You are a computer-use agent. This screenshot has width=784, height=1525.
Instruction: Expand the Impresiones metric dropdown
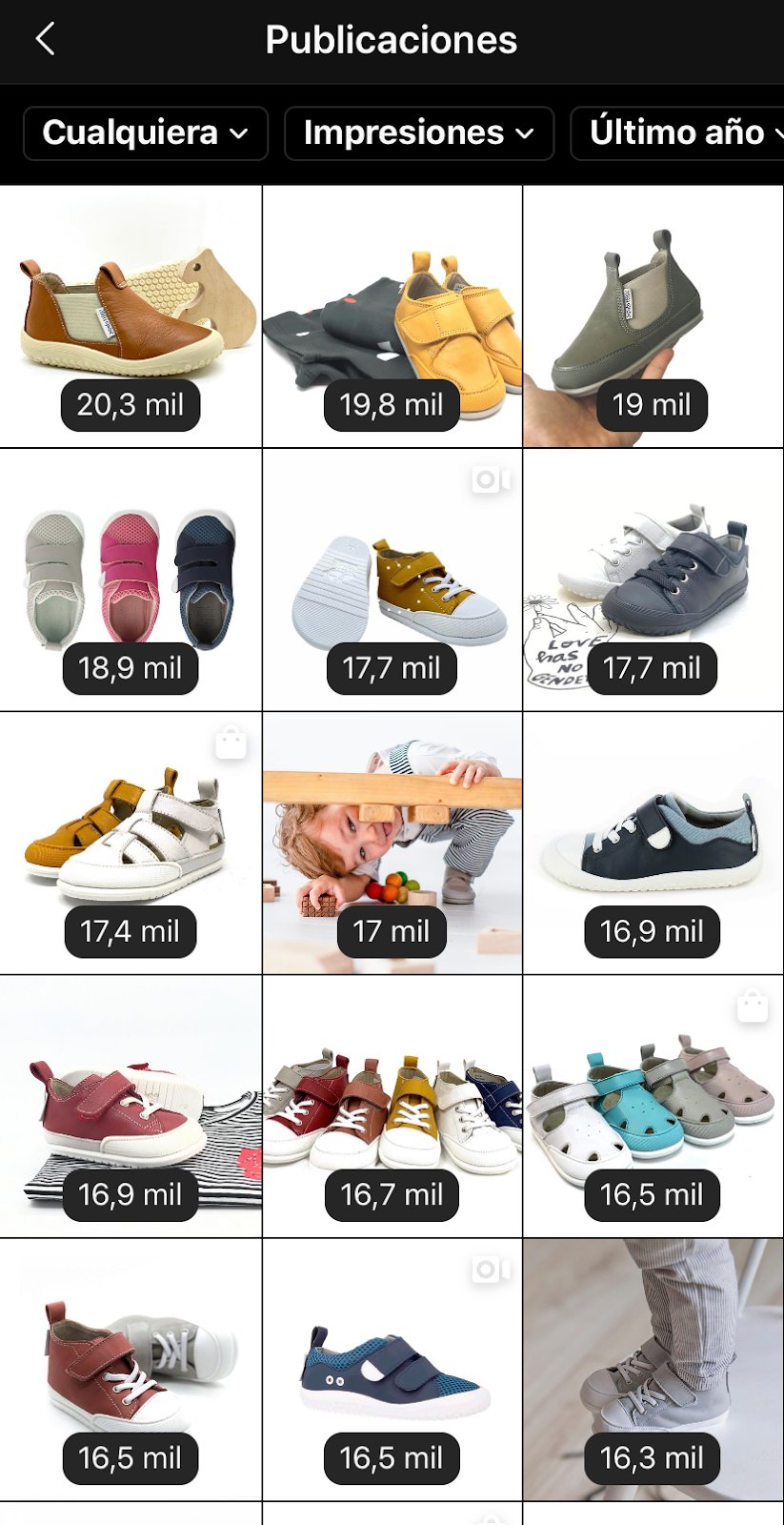[419, 132]
